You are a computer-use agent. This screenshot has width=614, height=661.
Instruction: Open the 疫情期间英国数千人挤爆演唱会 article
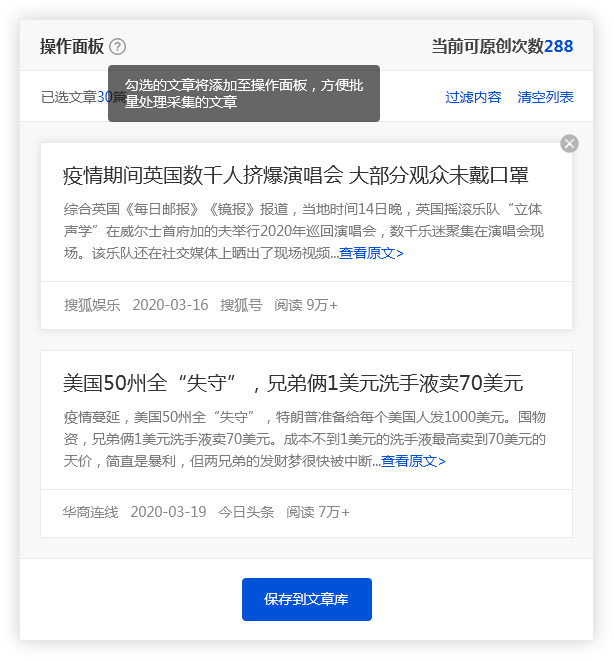point(295,176)
